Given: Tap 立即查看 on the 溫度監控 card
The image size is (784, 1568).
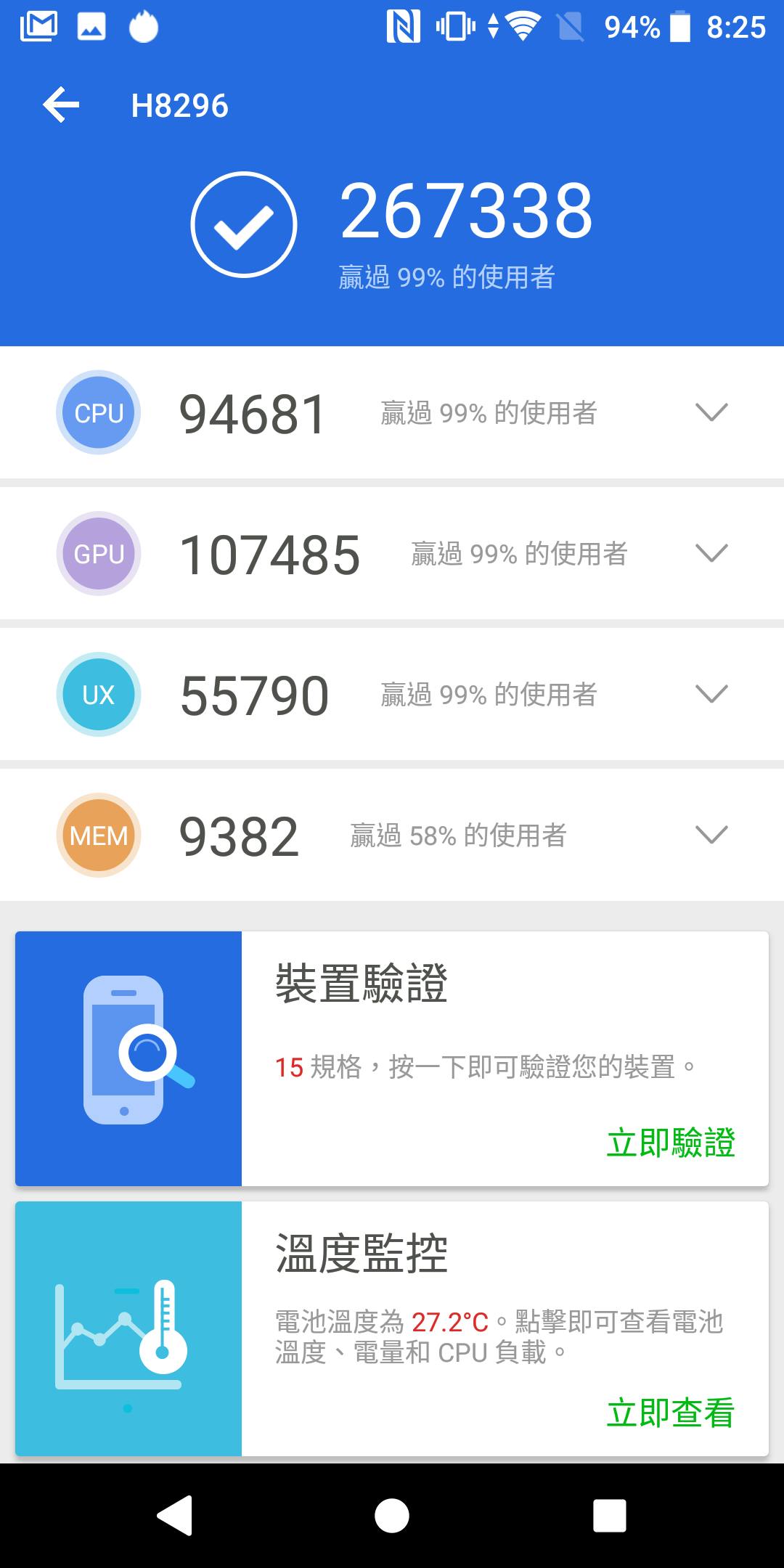Looking at the screenshot, I should tap(671, 1413).
